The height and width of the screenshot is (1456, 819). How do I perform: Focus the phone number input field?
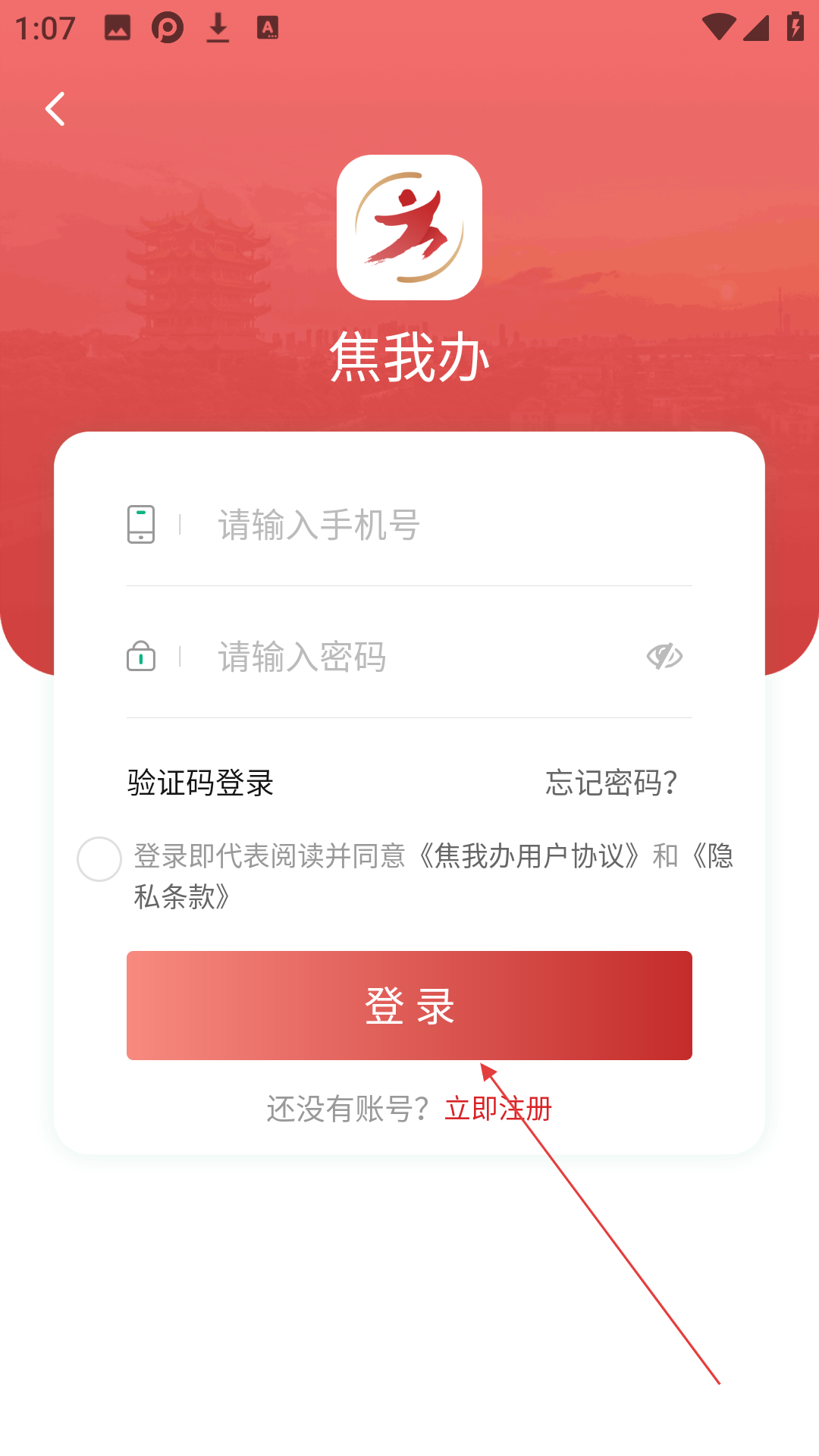(447, 525)
